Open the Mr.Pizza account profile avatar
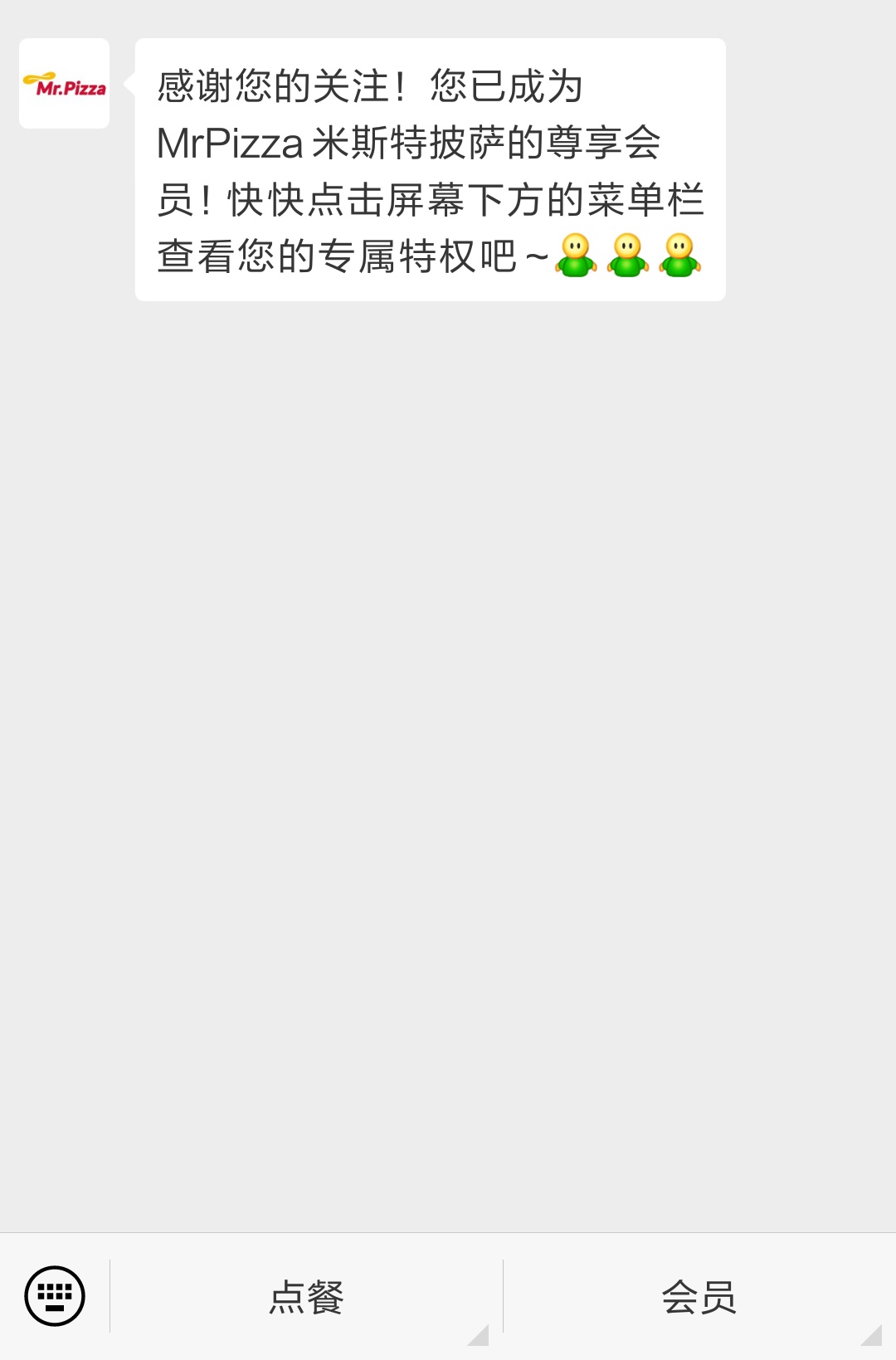This screenshot has height=1360, width=896. click(65, 84)
